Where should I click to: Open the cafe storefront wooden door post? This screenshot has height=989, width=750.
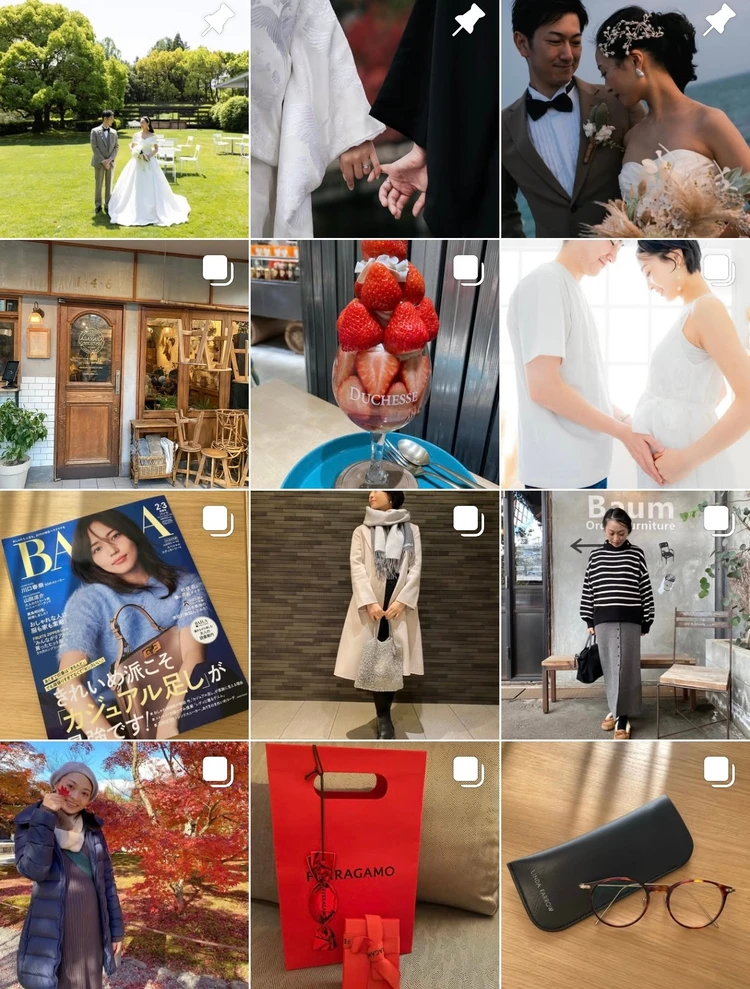124,364
